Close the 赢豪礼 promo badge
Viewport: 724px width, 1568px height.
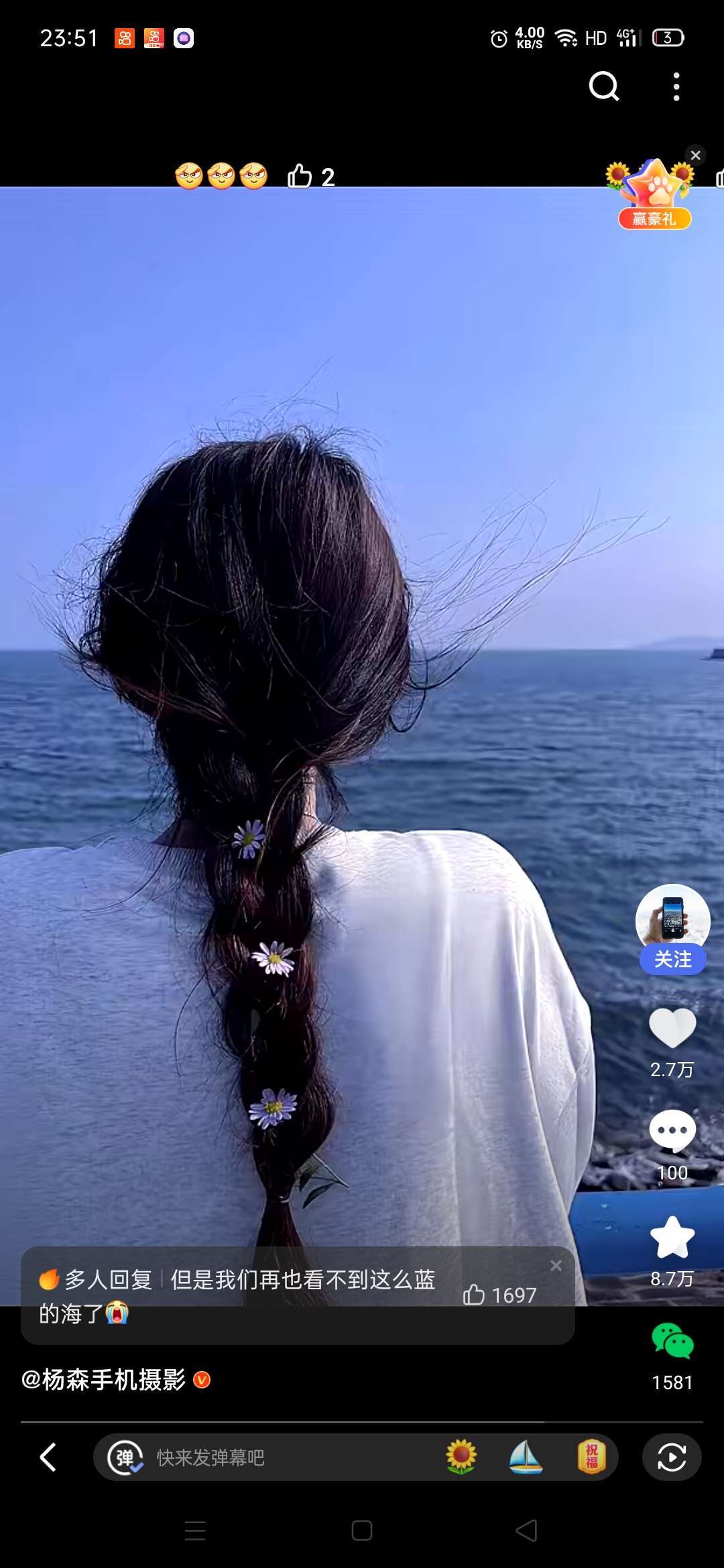tap(696, 155)
